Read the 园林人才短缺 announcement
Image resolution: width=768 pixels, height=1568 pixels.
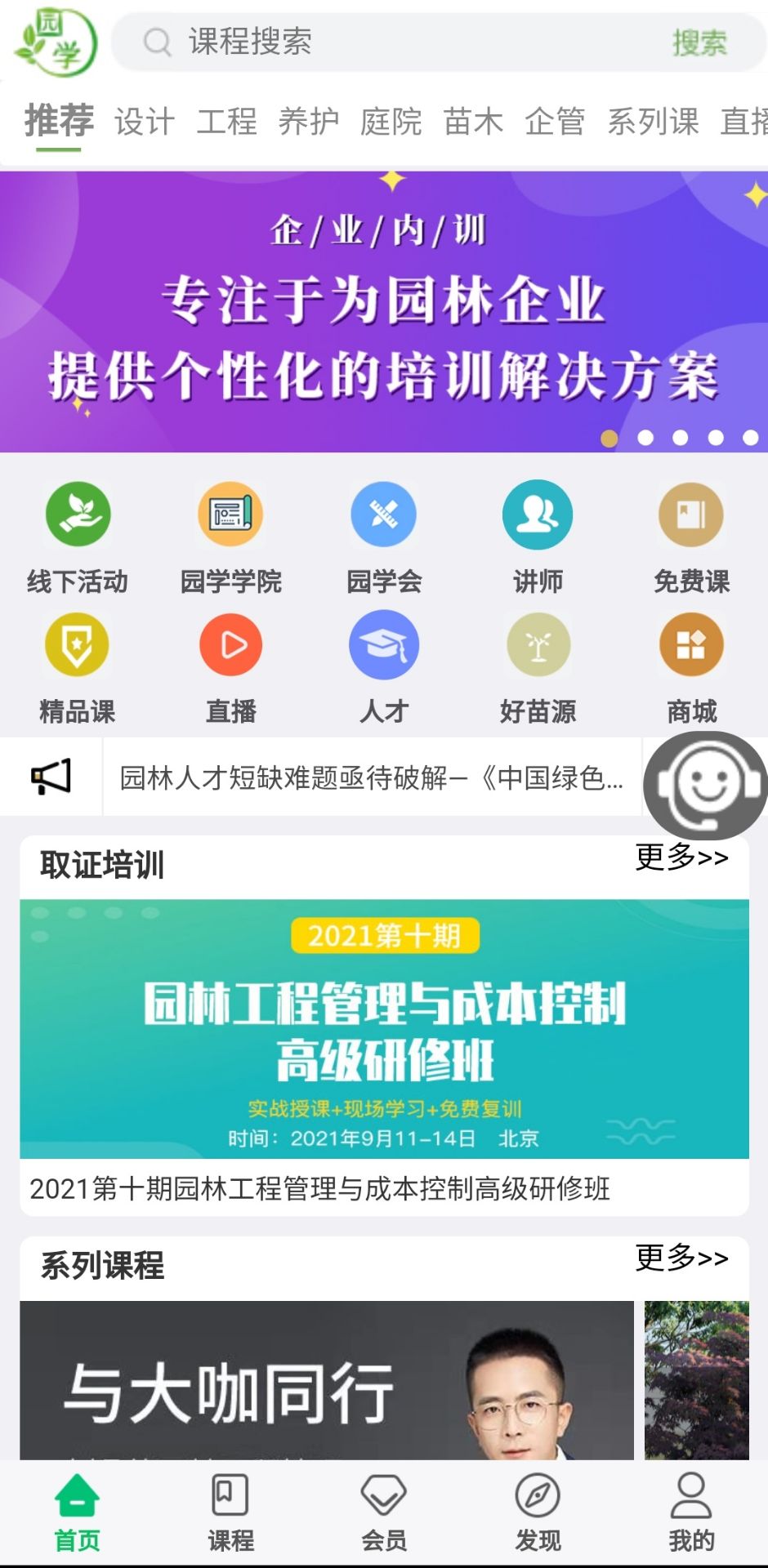(x=372, y=777)
